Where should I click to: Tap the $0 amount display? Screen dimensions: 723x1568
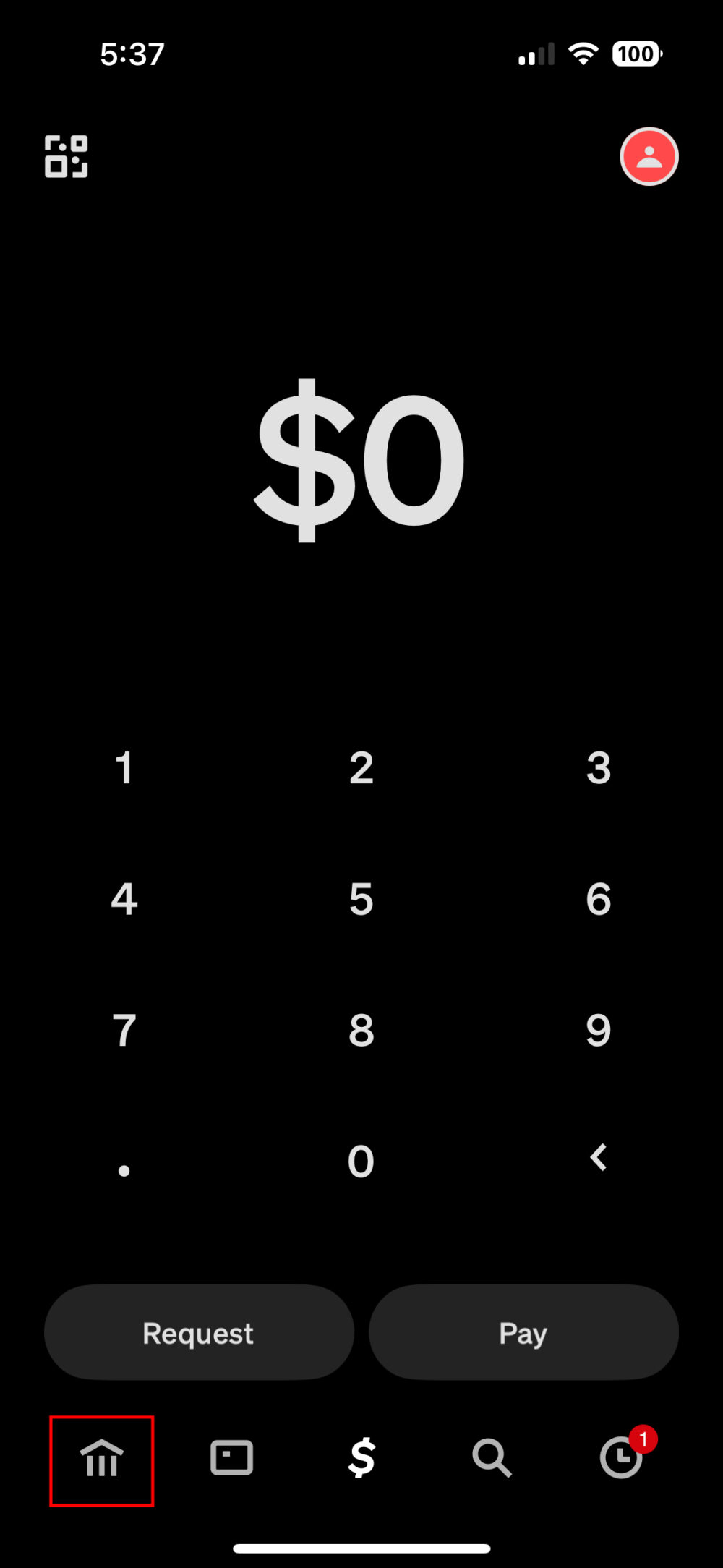361,461
